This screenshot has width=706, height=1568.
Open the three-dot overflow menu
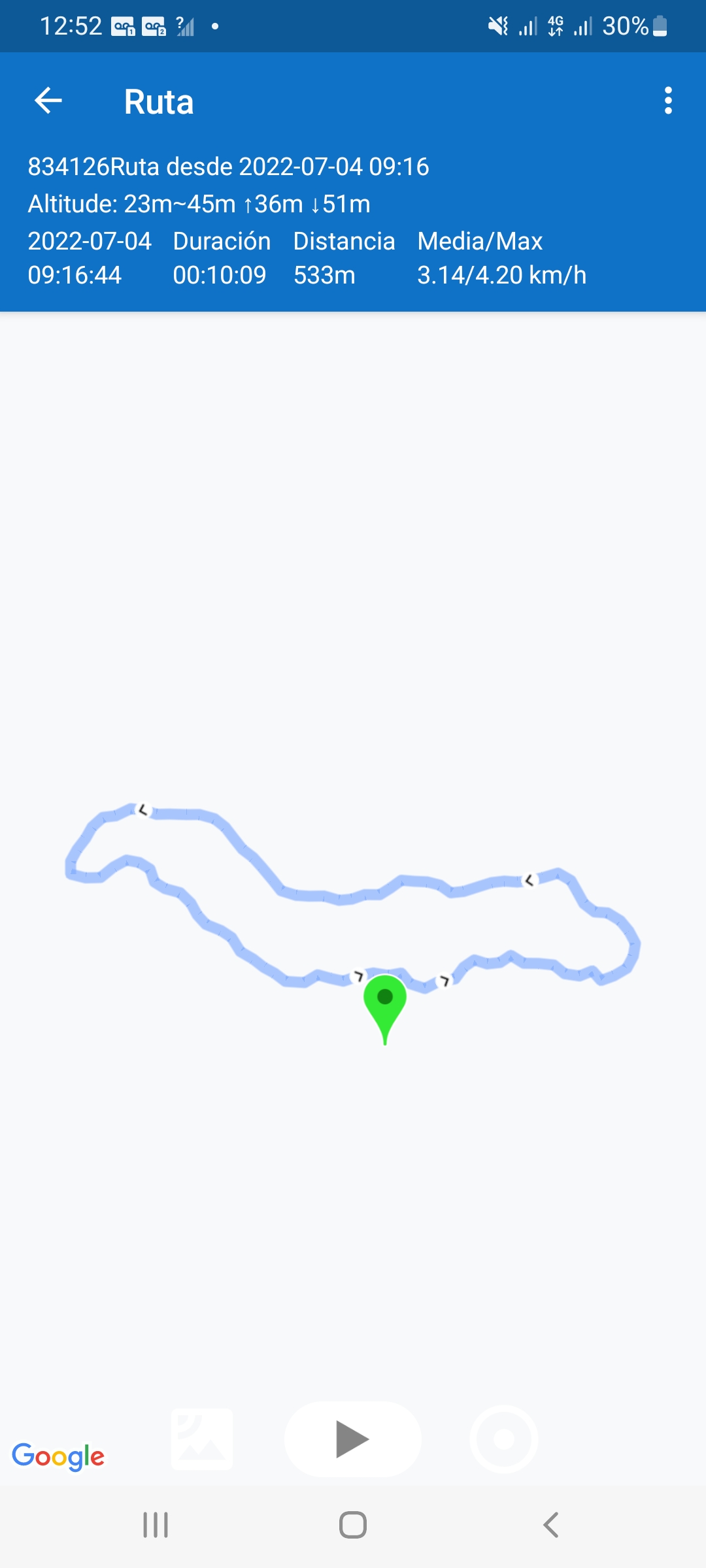667,101
